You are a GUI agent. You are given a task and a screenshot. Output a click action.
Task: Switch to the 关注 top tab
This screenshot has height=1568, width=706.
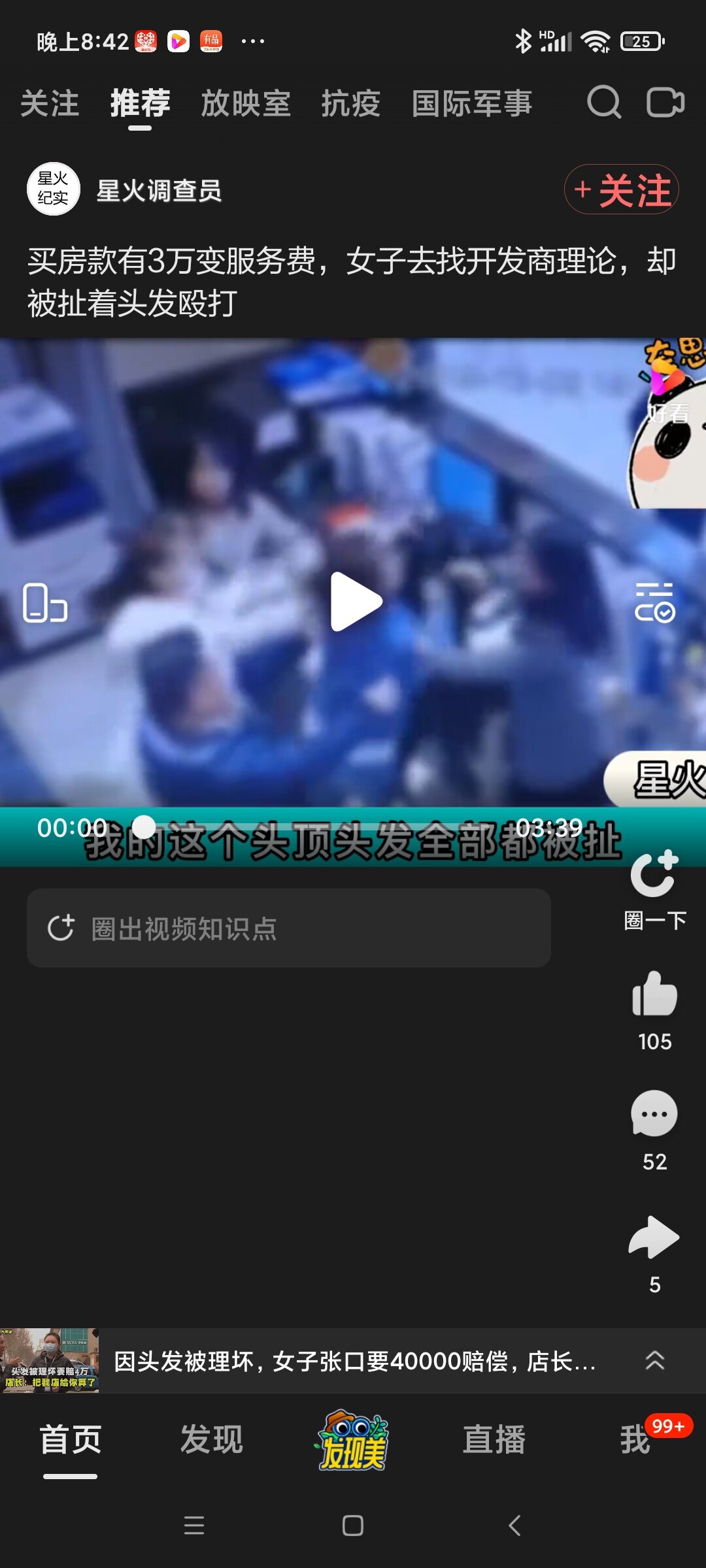(50, 104)
